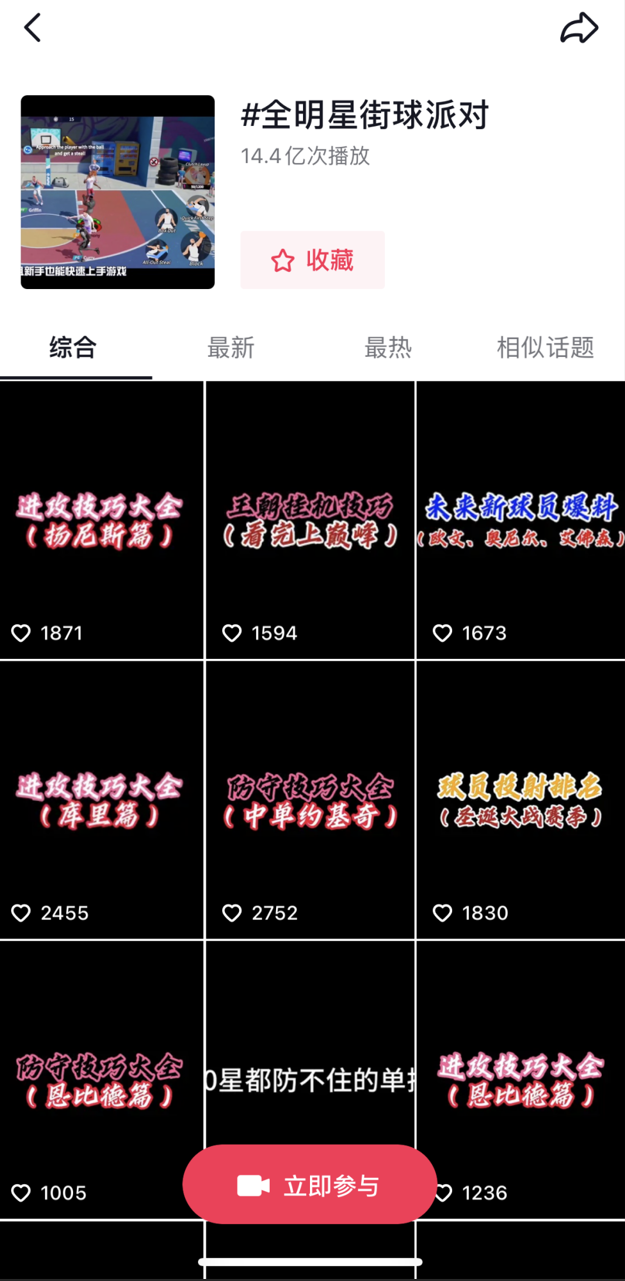Share this topic with the arrow icon
625x1281 pixels.
pyautogui.click(x=578, y=28)
